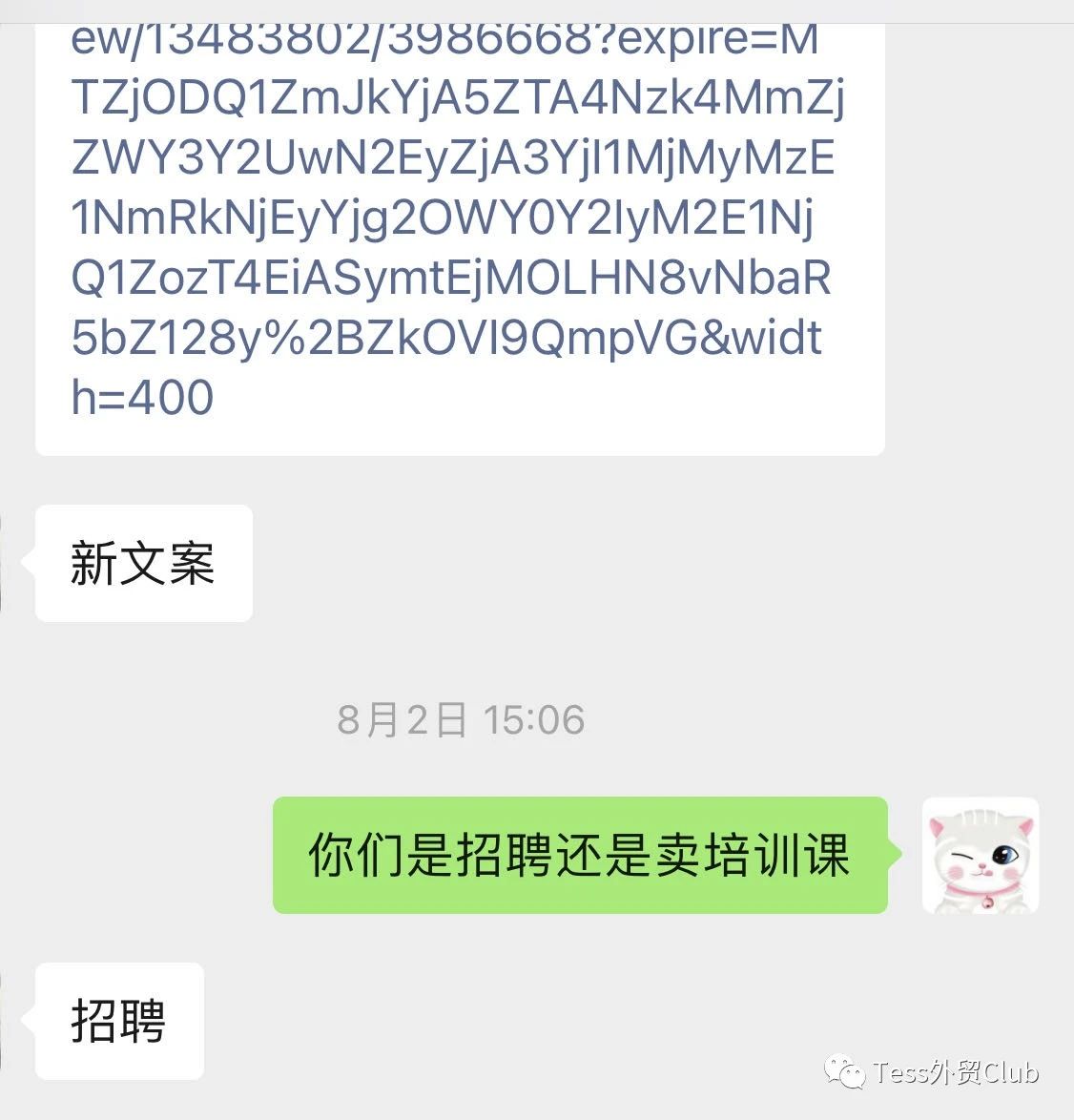Open the cat avatar's profile
Image resolution: width=1074 pixels, height=1120 pixels.
980,856
